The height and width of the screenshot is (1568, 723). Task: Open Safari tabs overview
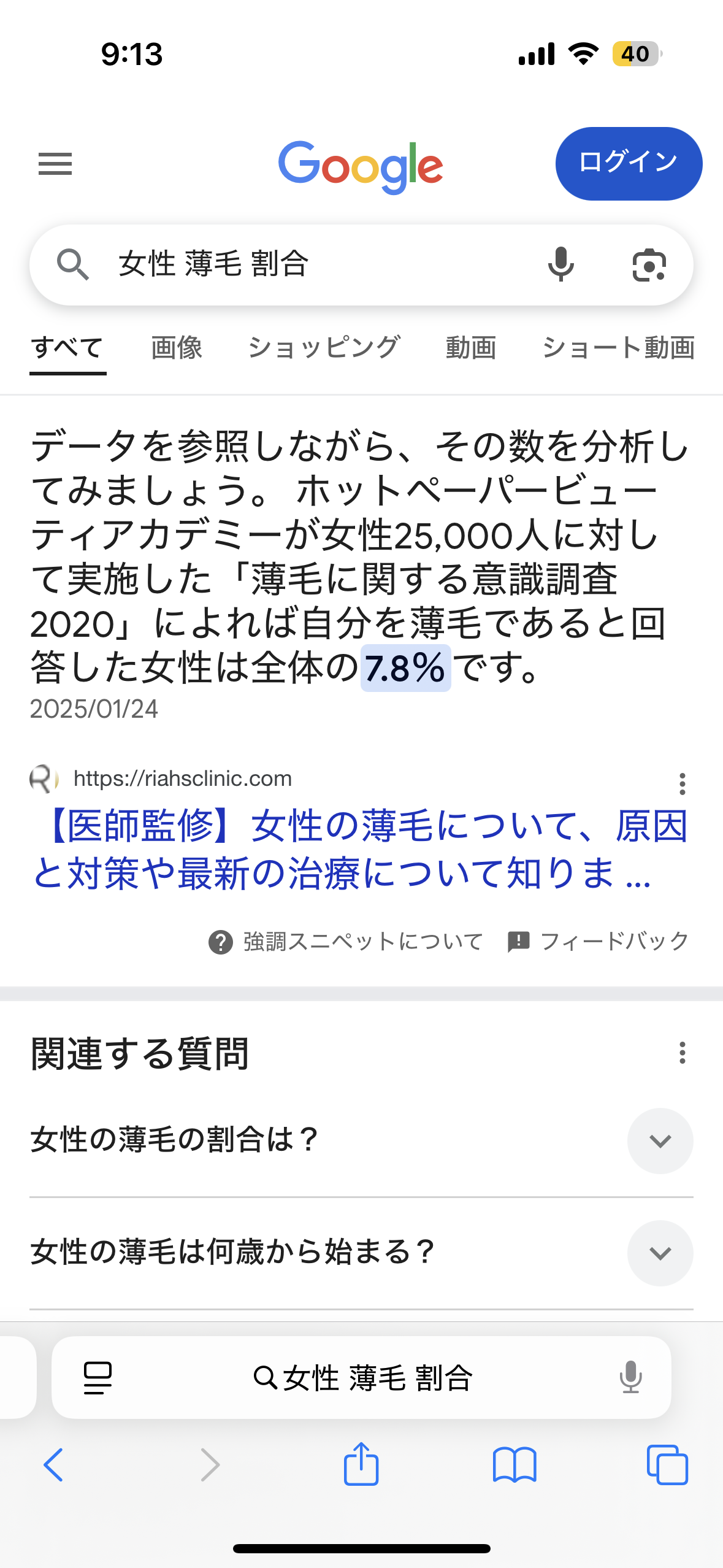(x=667, y=1465)
